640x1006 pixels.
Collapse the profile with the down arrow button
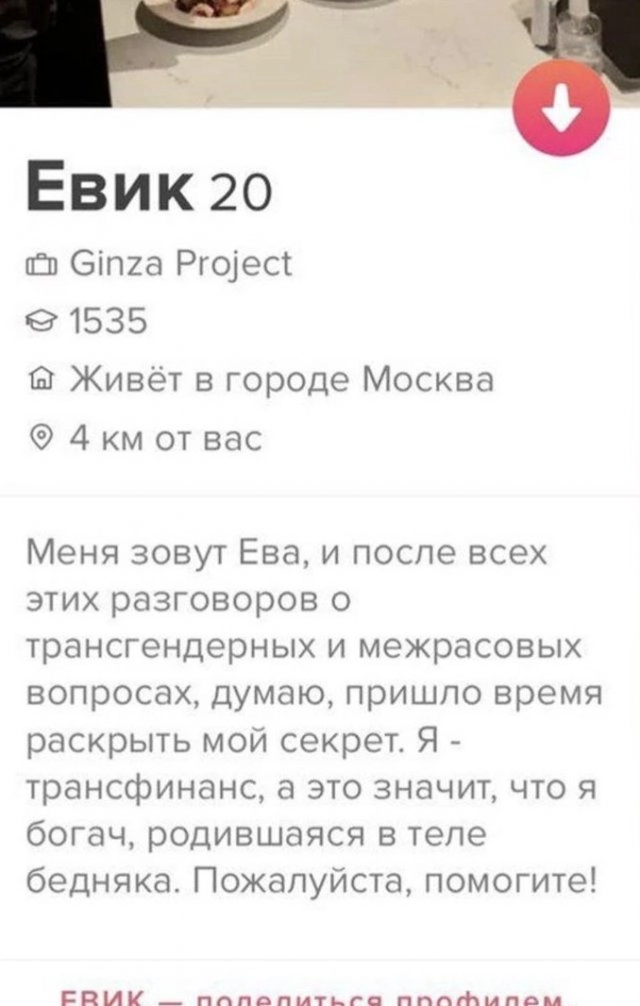click(x=561, y=106)
